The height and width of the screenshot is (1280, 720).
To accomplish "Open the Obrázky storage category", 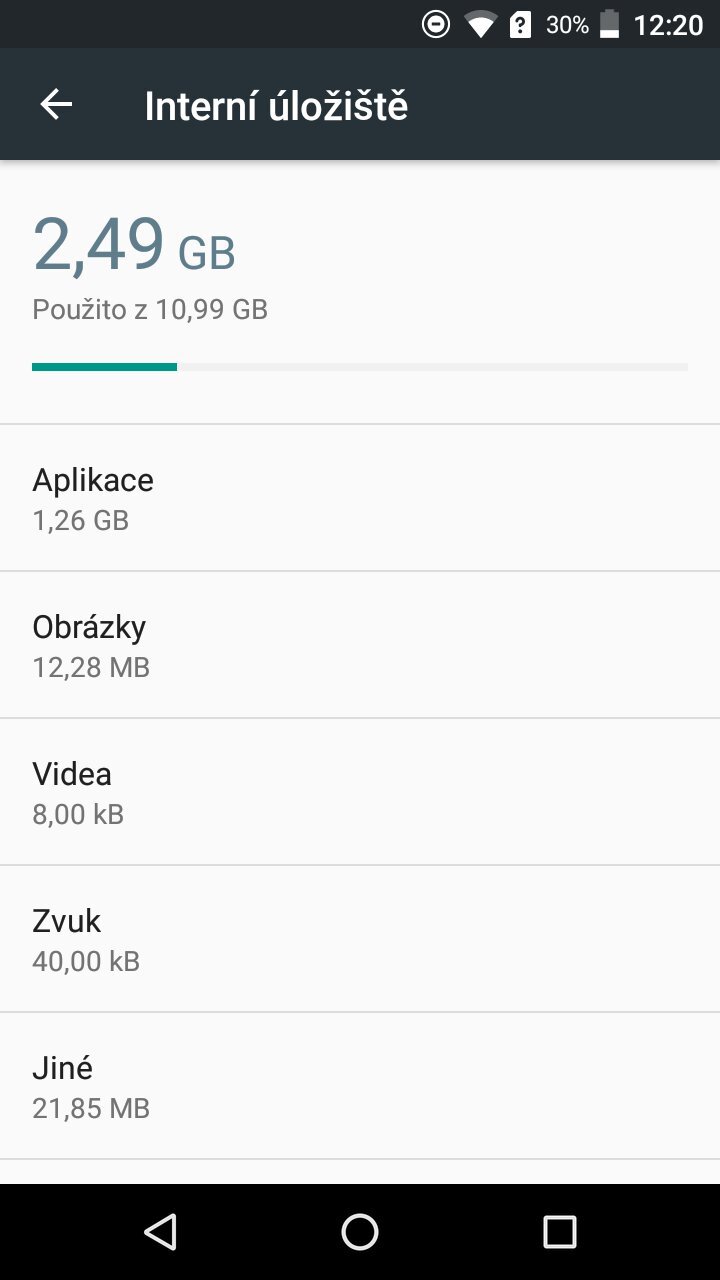I will tap(360, 645).
